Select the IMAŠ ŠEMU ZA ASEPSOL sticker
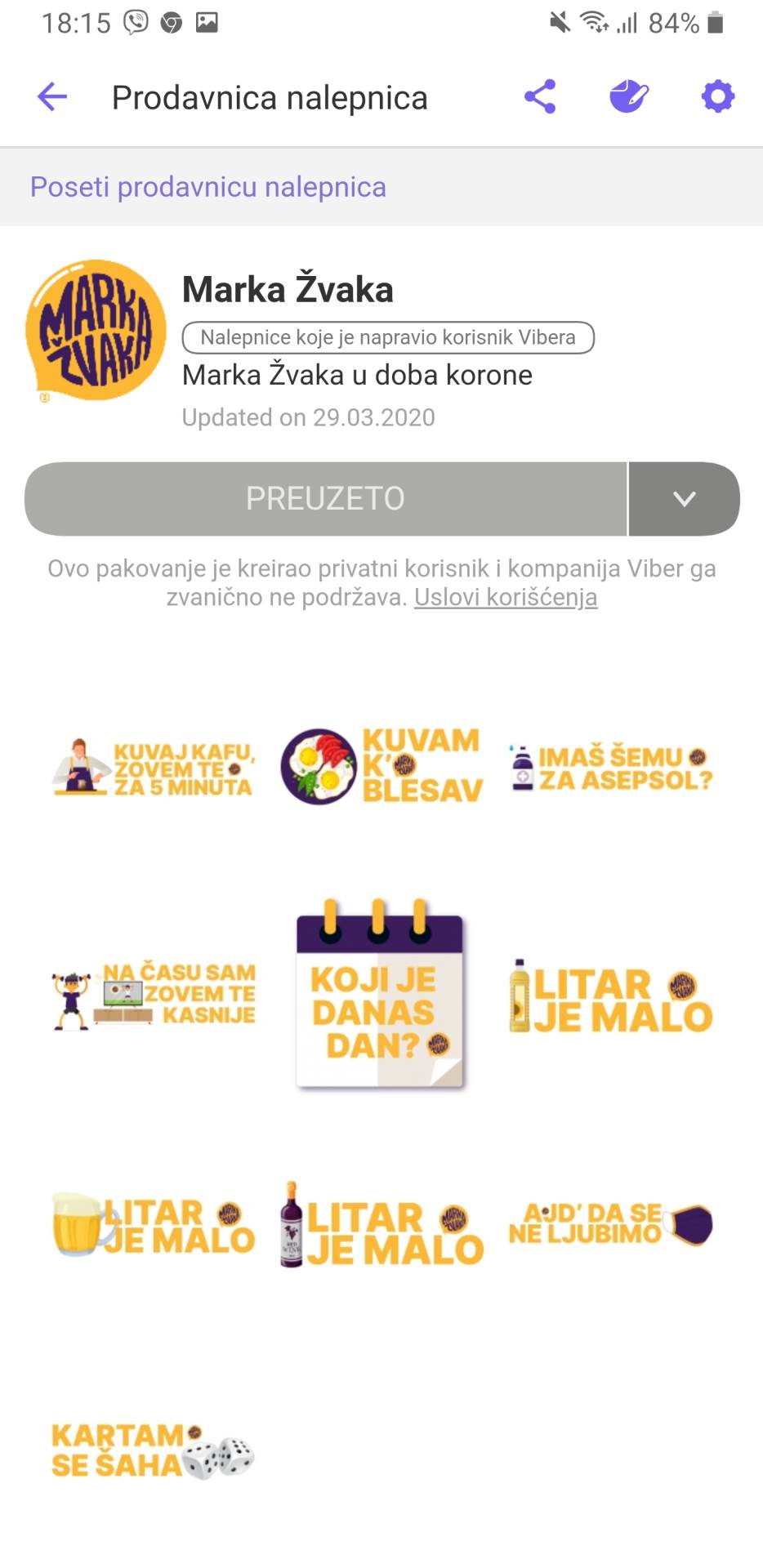The height and width of the screenshot is (1568, 763). pyautogui.click(x=610, y=768)
